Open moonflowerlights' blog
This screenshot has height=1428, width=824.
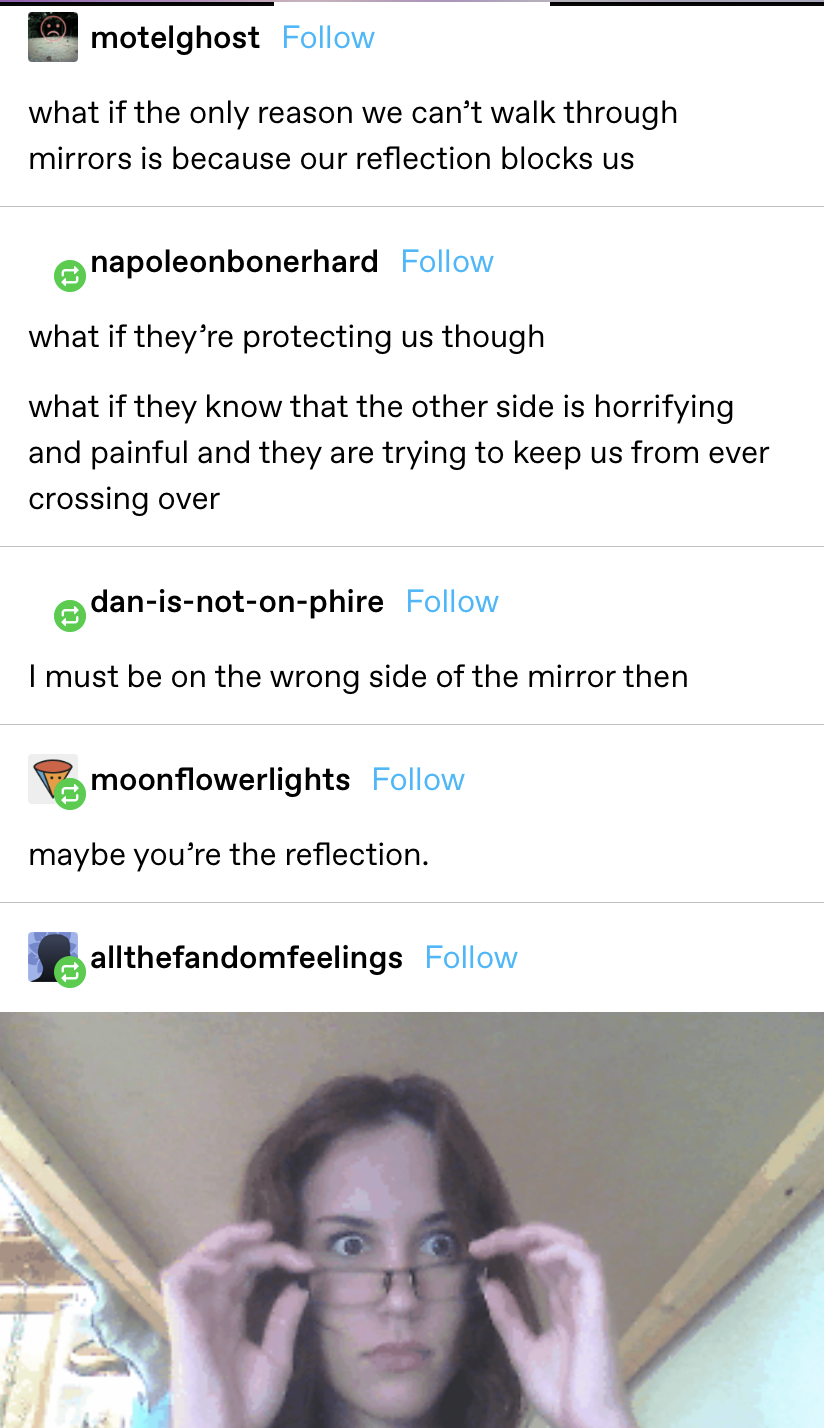(x=220, y=780)
